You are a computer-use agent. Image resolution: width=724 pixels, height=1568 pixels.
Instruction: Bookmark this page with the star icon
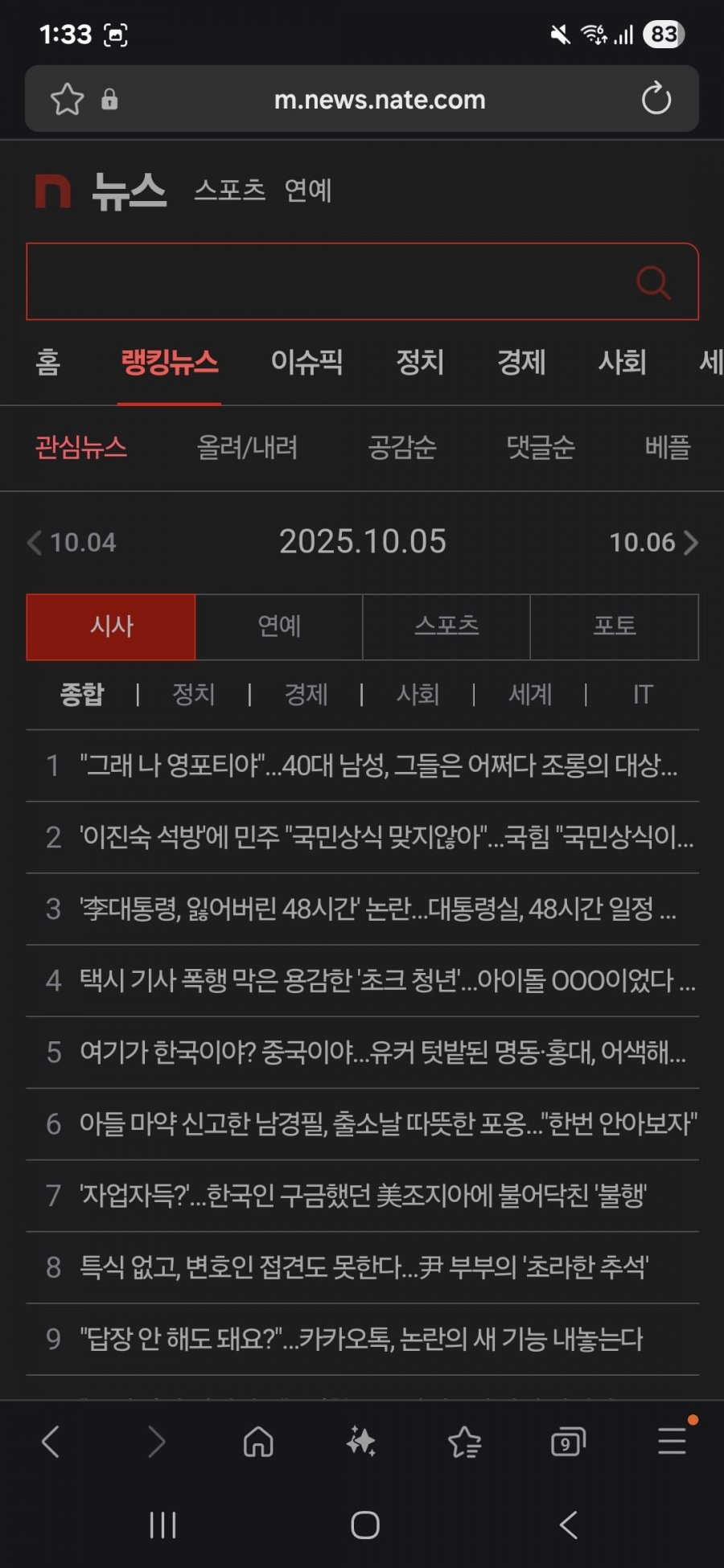pos(67,100)
